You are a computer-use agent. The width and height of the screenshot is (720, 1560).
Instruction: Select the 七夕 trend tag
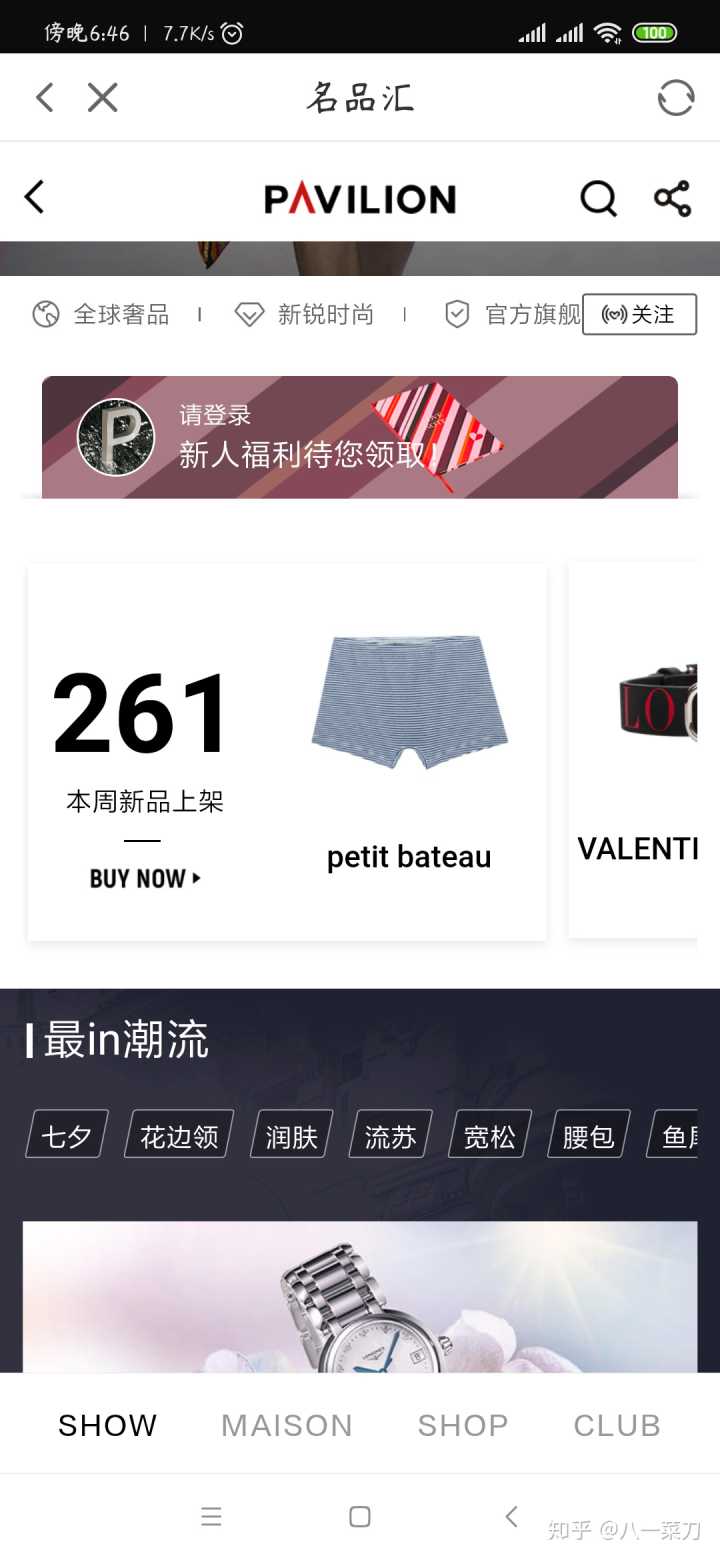(x=66, y=1135)
